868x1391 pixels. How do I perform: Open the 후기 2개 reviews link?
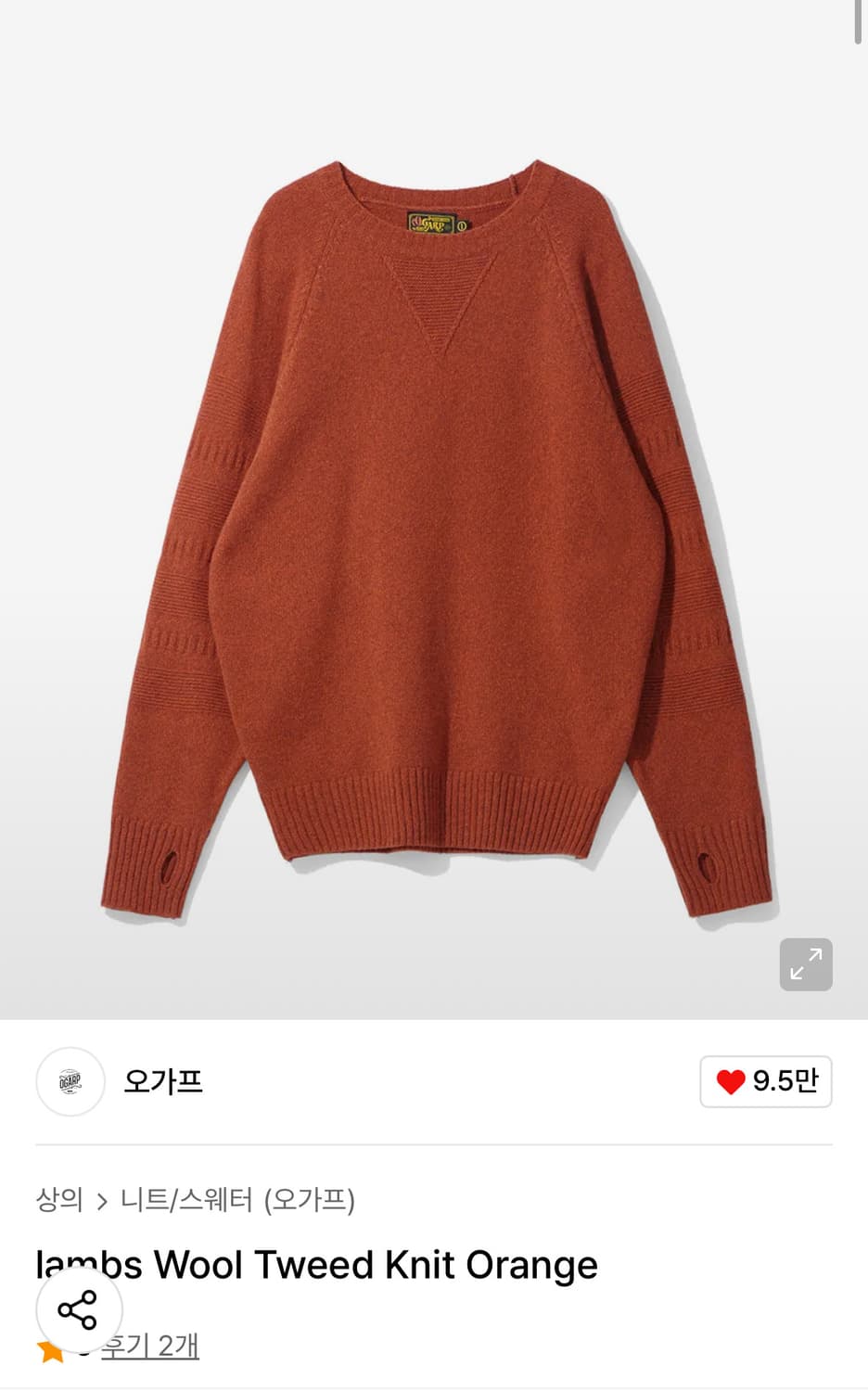[x=153, y=1349]
